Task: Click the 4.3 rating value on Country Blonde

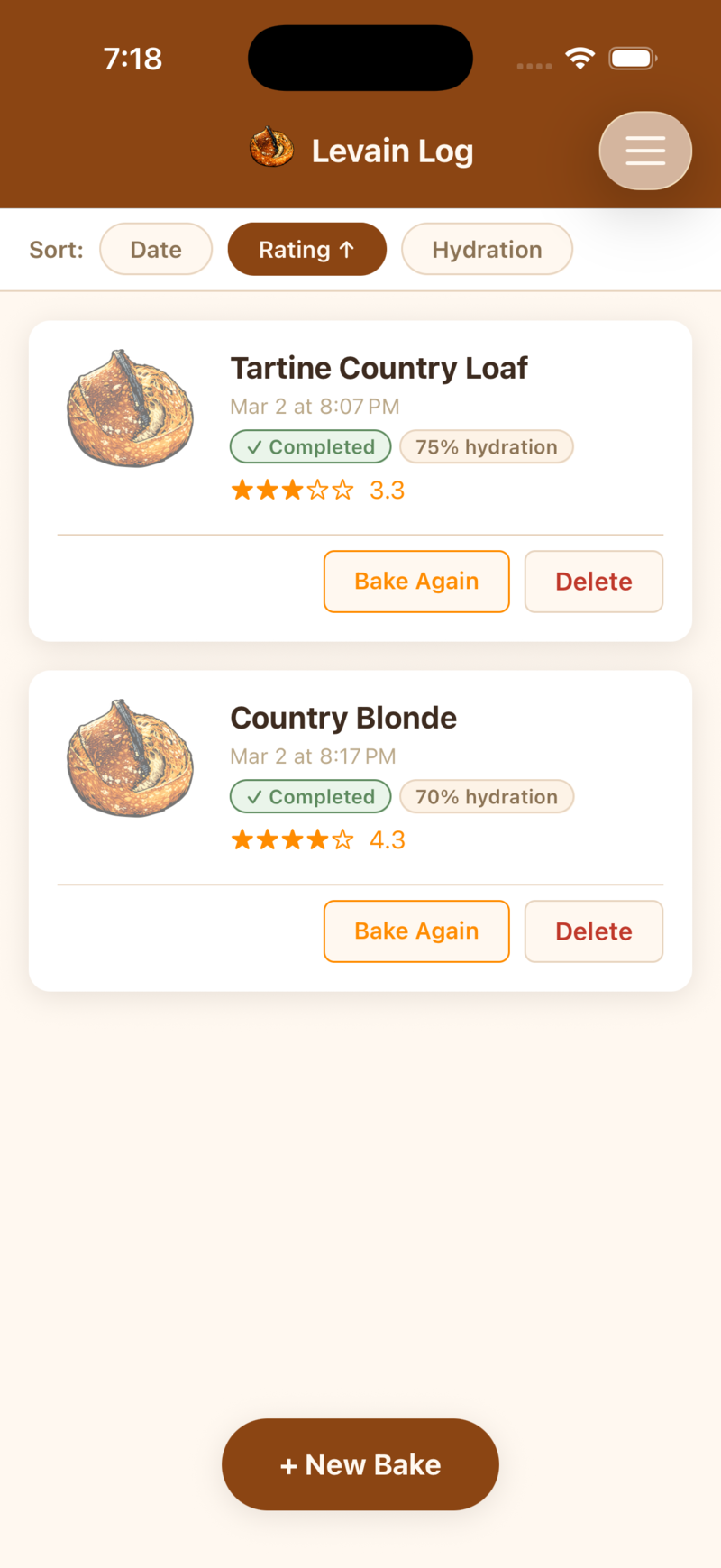Action: click(388, 839)
